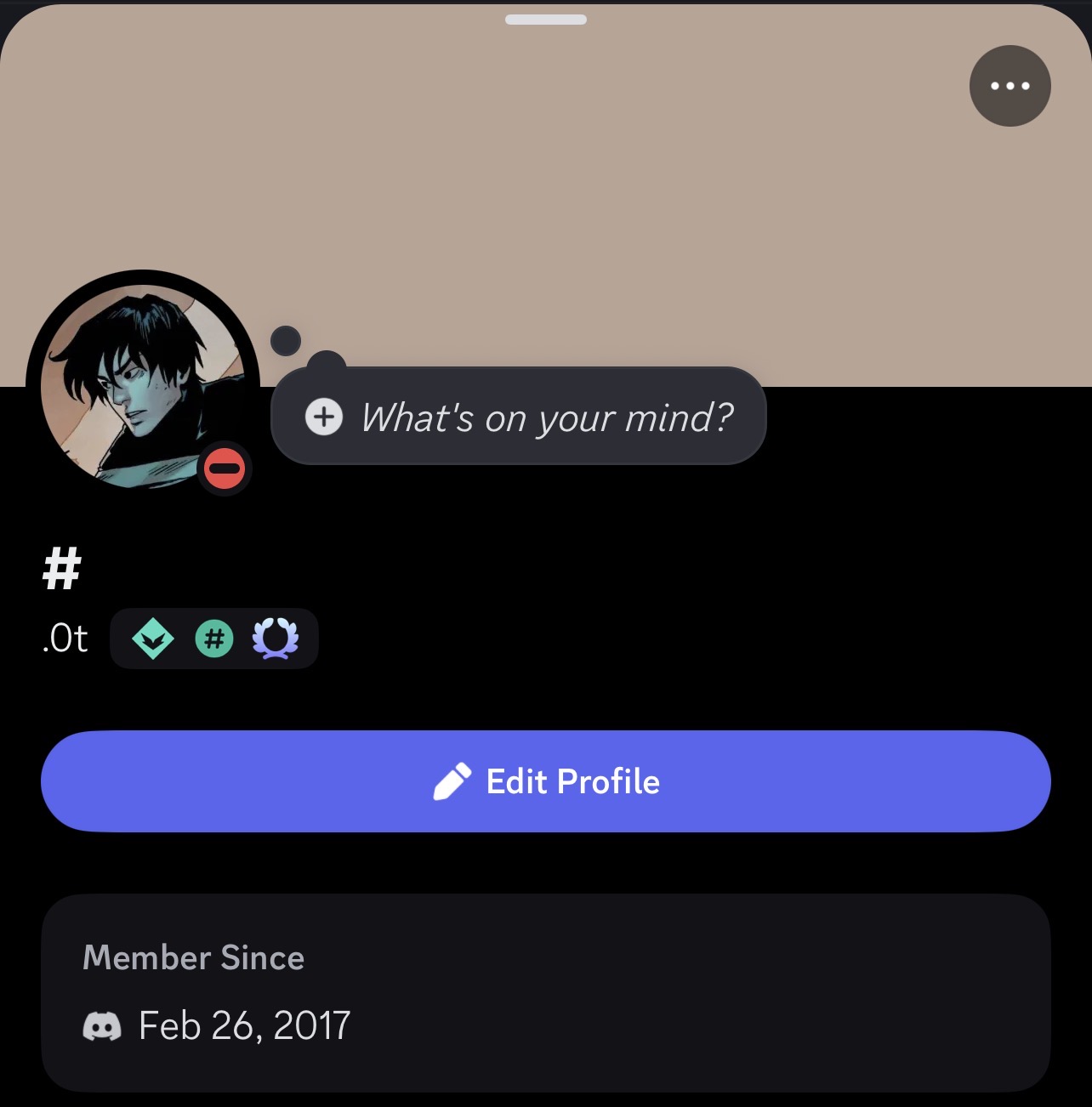Open the three-dot overflow menu
This screenshot has width=1092, height=1107.
point(1010,86)
